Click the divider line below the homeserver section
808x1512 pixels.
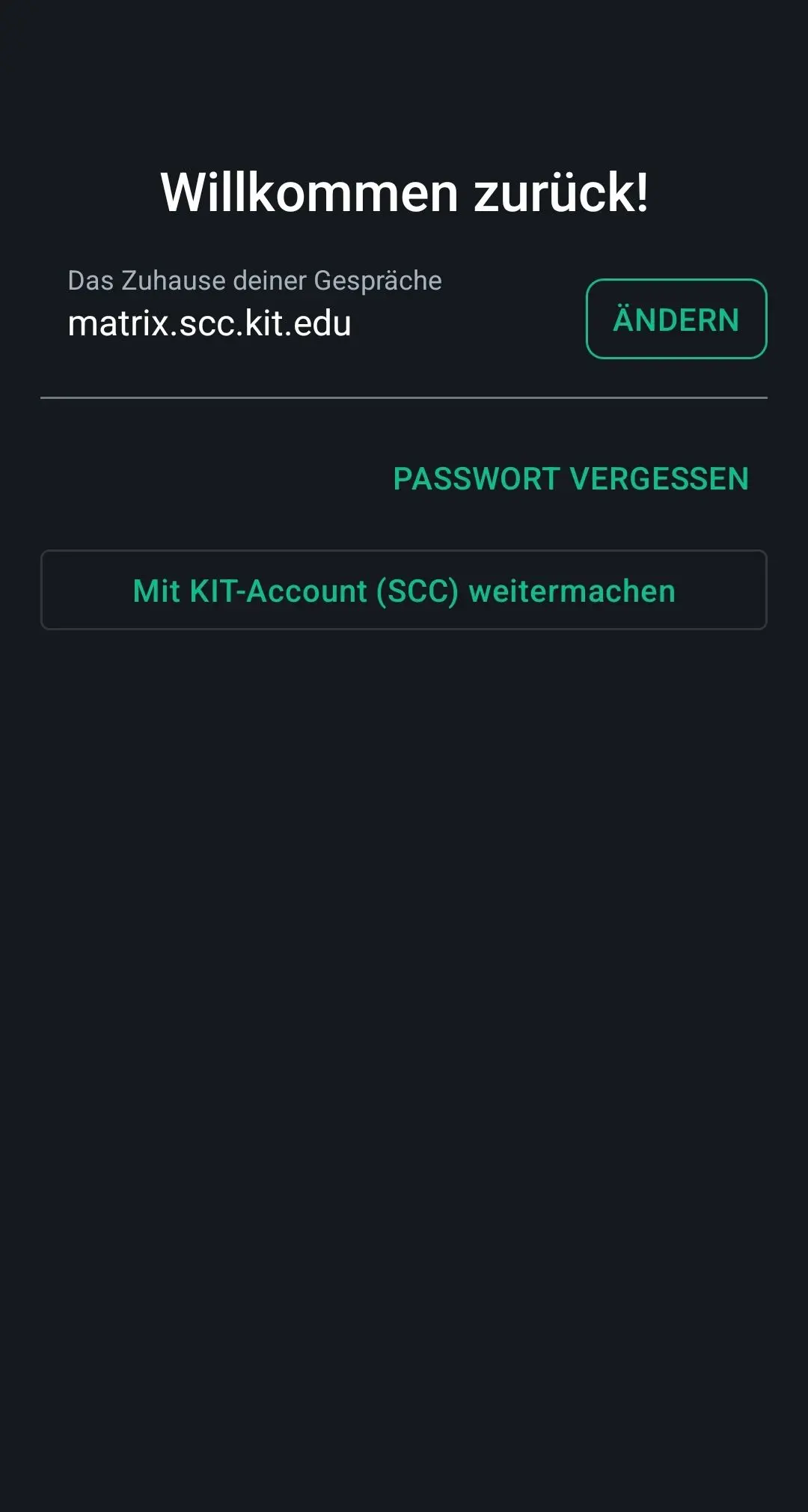(x=404, y=397)
